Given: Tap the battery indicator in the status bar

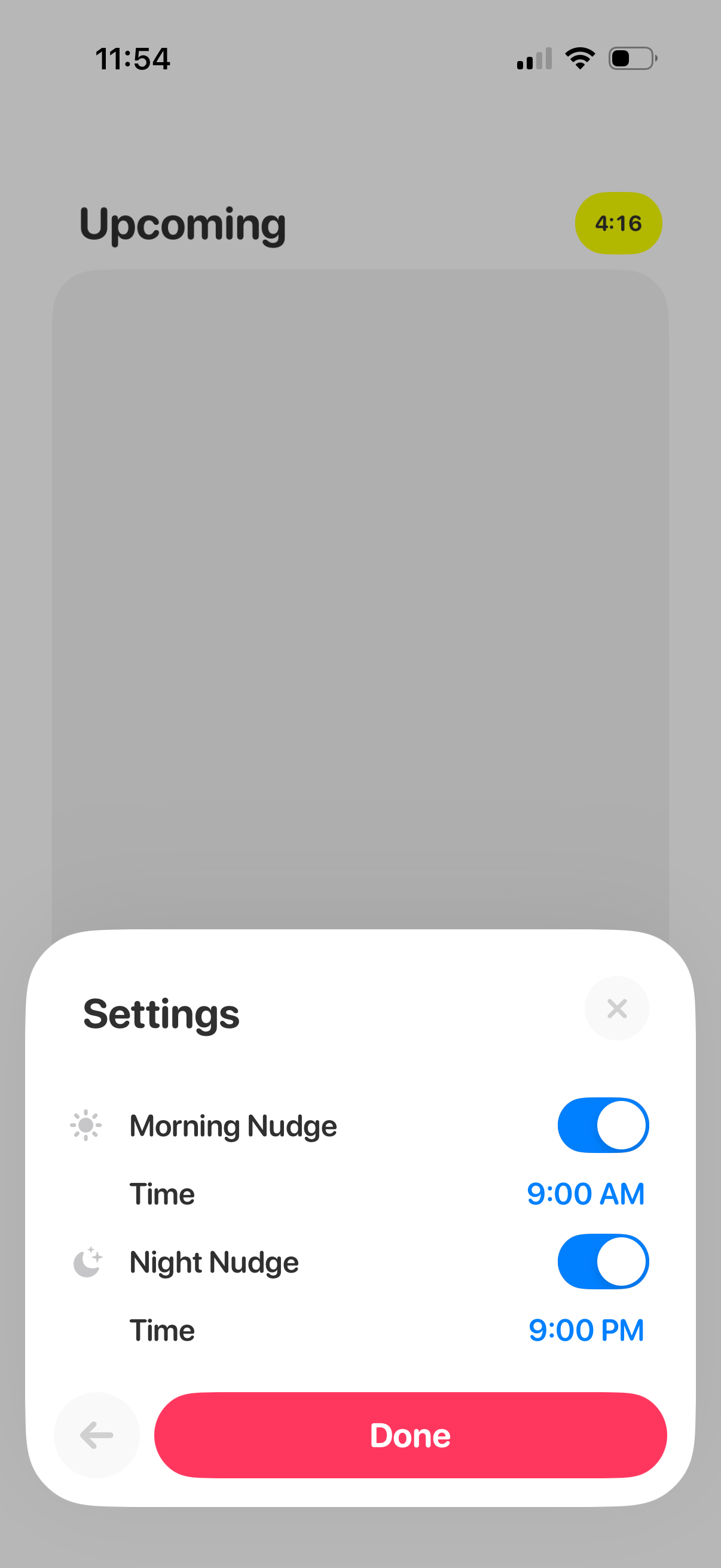Looking at the screenshot, I should 630,57.
